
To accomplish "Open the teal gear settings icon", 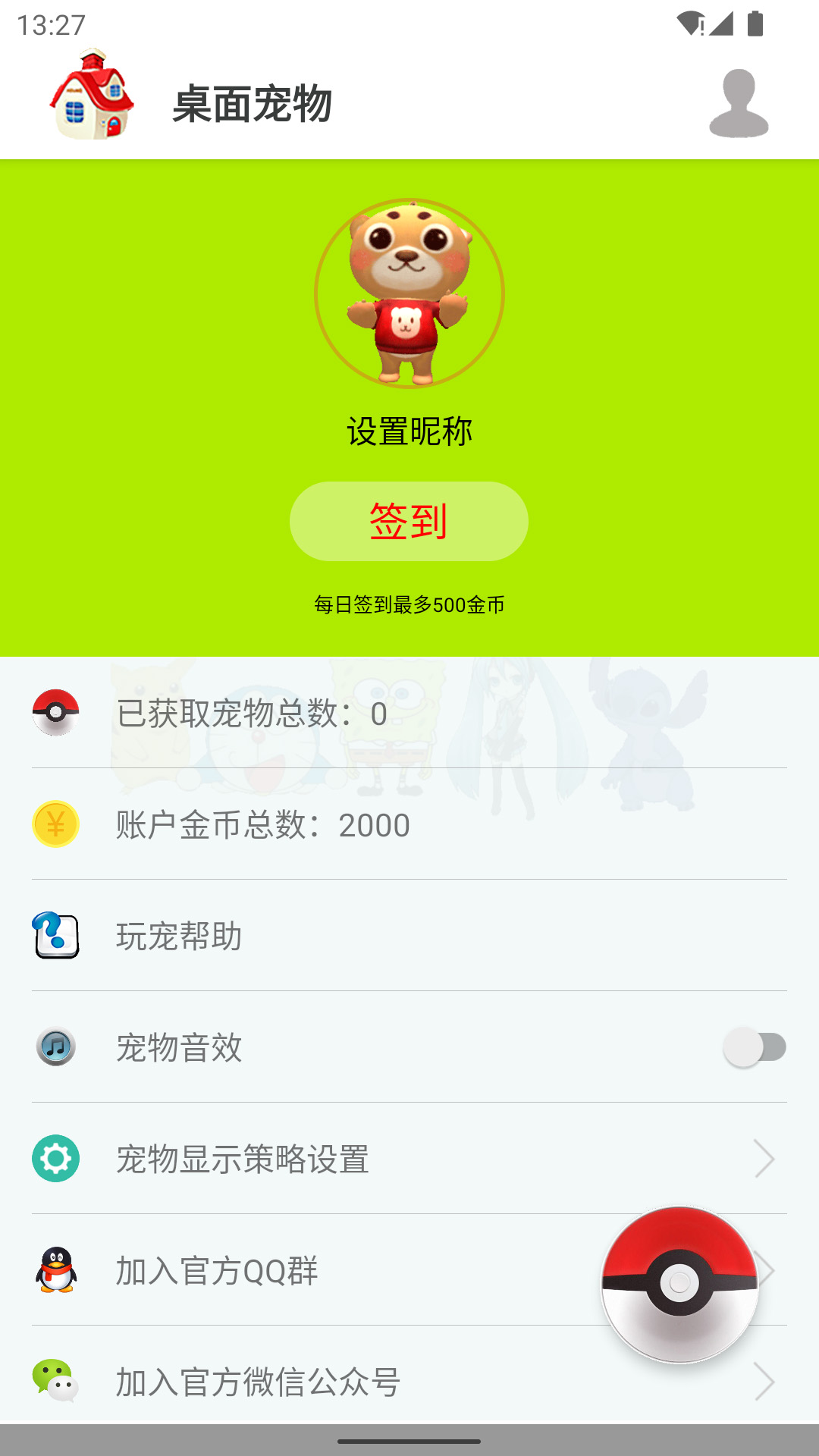I will 55,1159.
